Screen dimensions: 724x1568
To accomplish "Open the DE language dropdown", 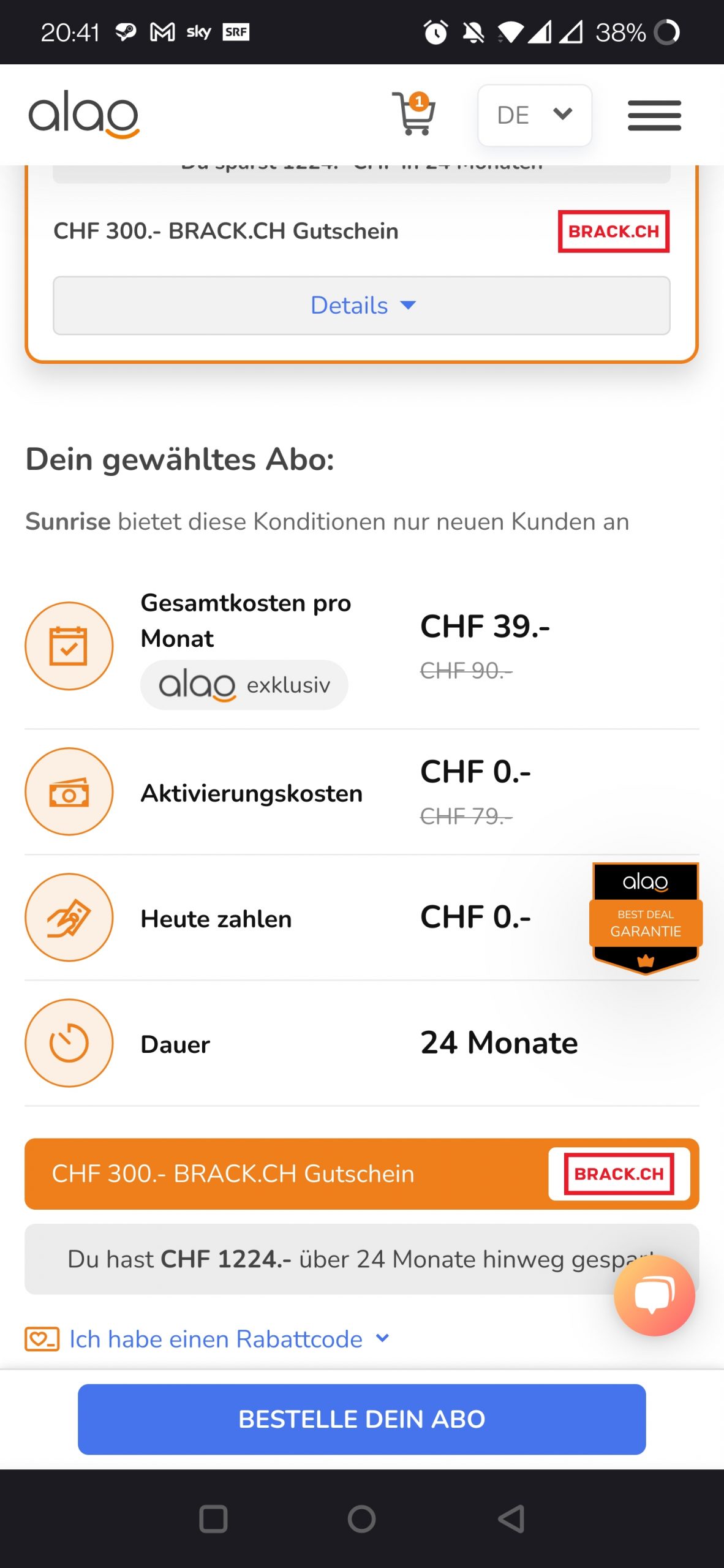I will [x=534, y=115].
